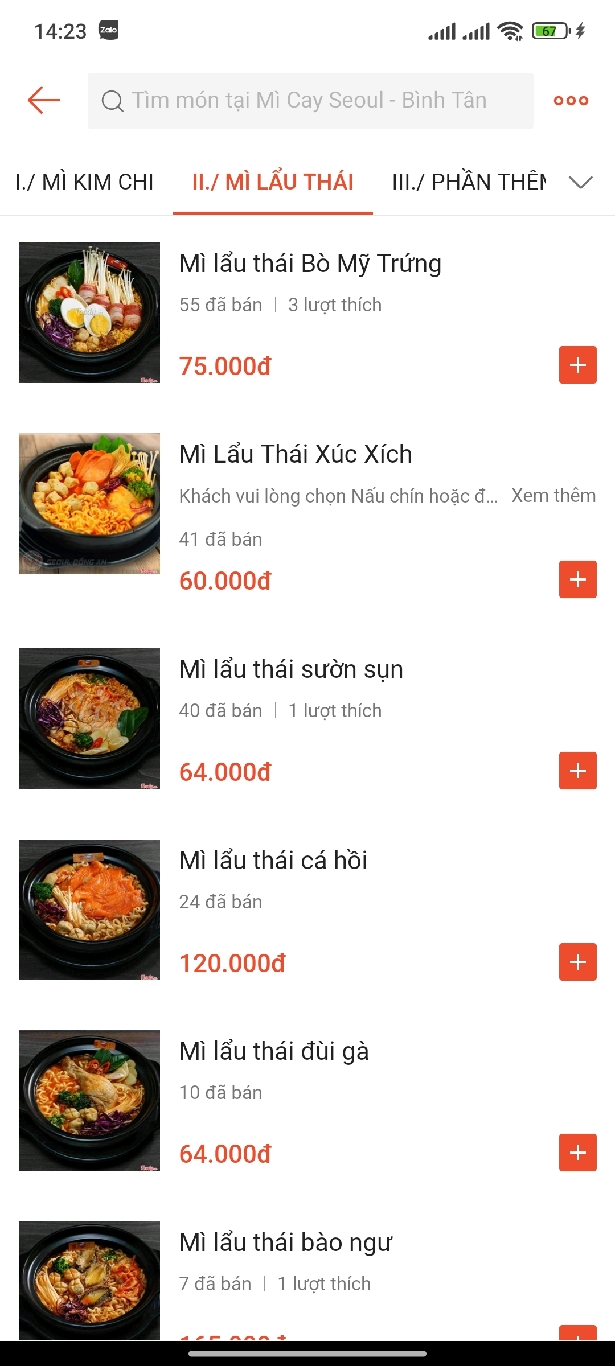The width and height of the screenshot is (615, 1366).
Task: Open the three-dot overflow menu
Action: [x=571, y=101]
